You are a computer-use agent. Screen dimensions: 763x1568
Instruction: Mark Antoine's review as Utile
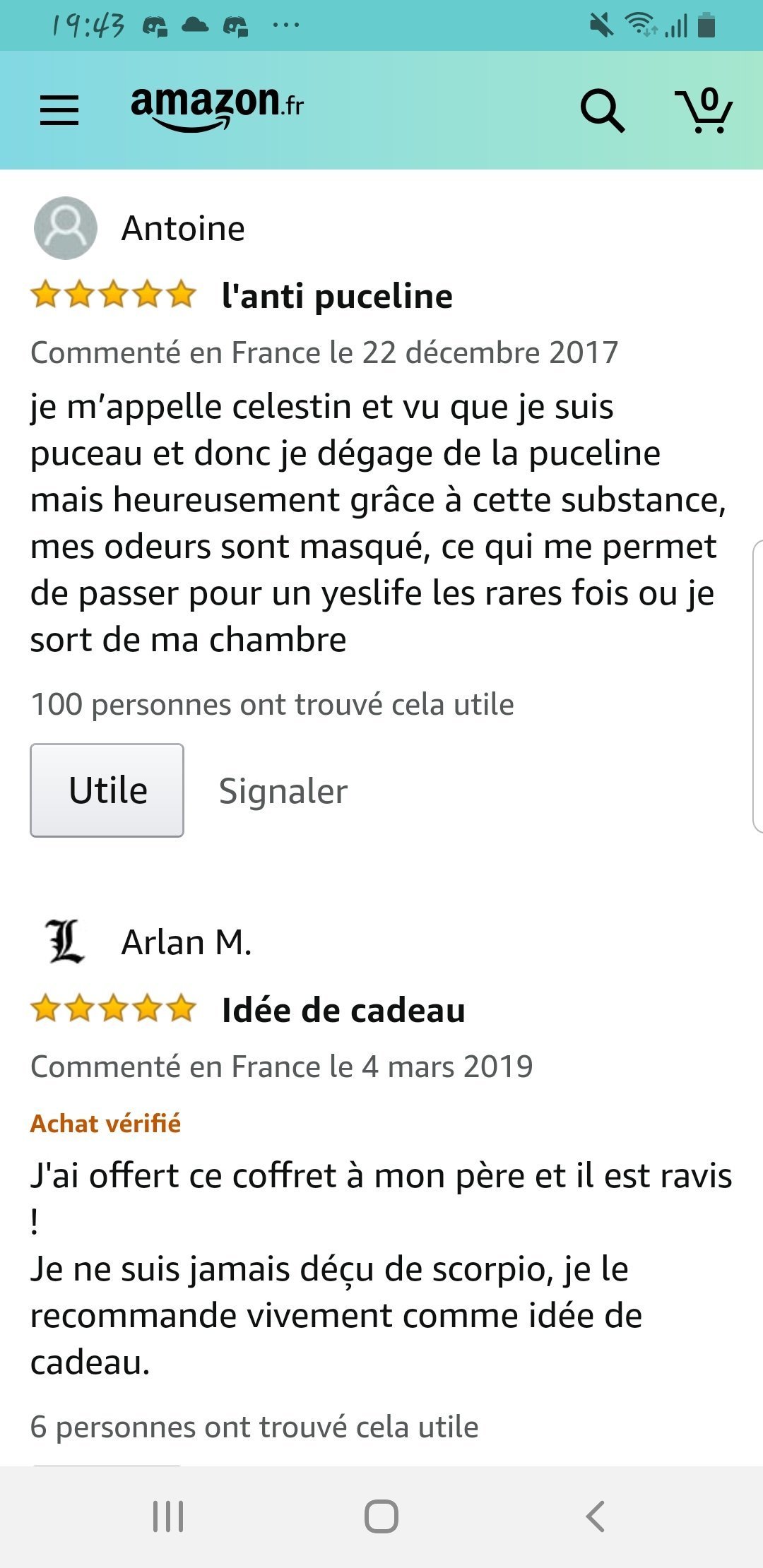tap(107, 790)
